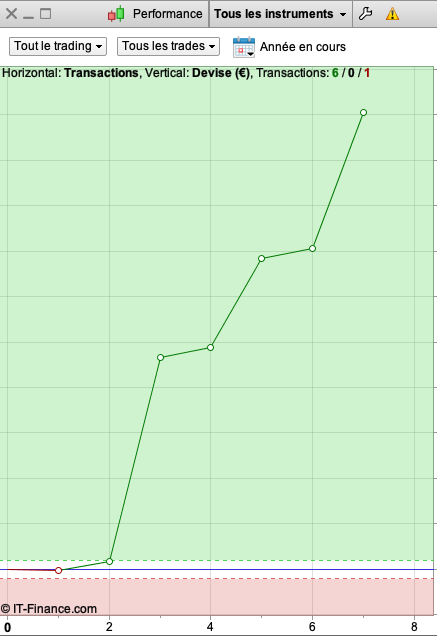Minimize the Performance window

pos(28,17)
